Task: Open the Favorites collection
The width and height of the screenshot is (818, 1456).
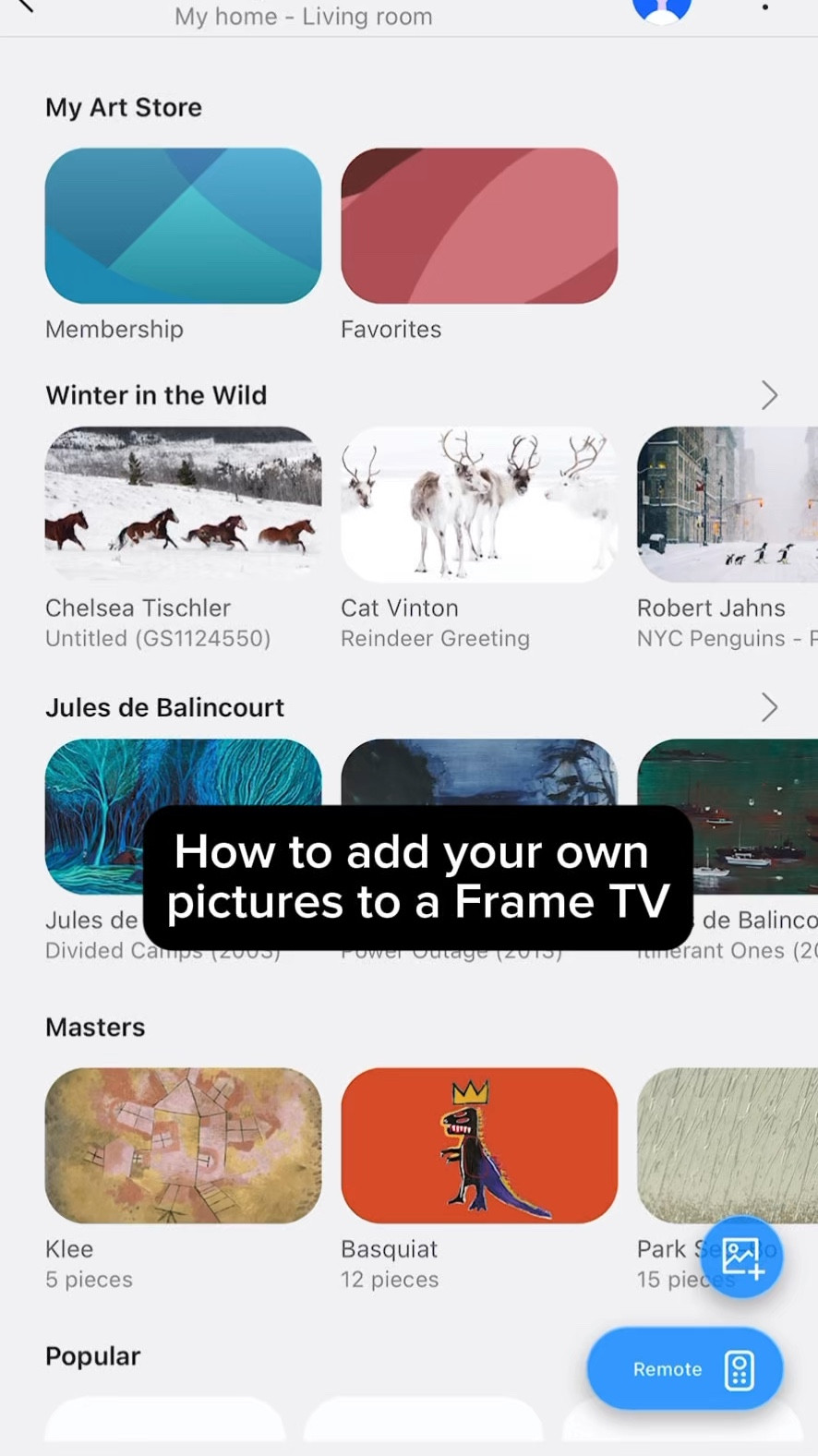Action: (x=479, y=226)
